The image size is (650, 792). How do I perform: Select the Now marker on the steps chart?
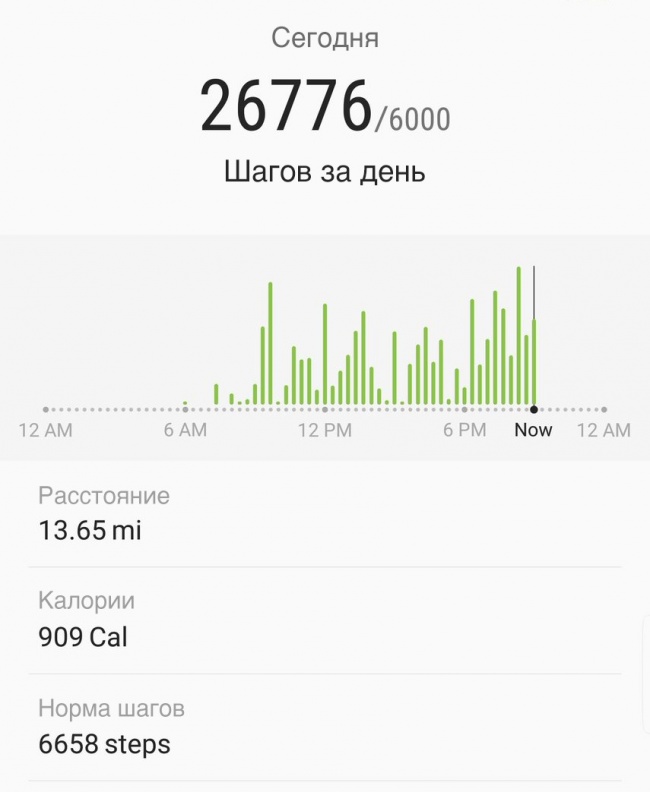coord(534,409)
